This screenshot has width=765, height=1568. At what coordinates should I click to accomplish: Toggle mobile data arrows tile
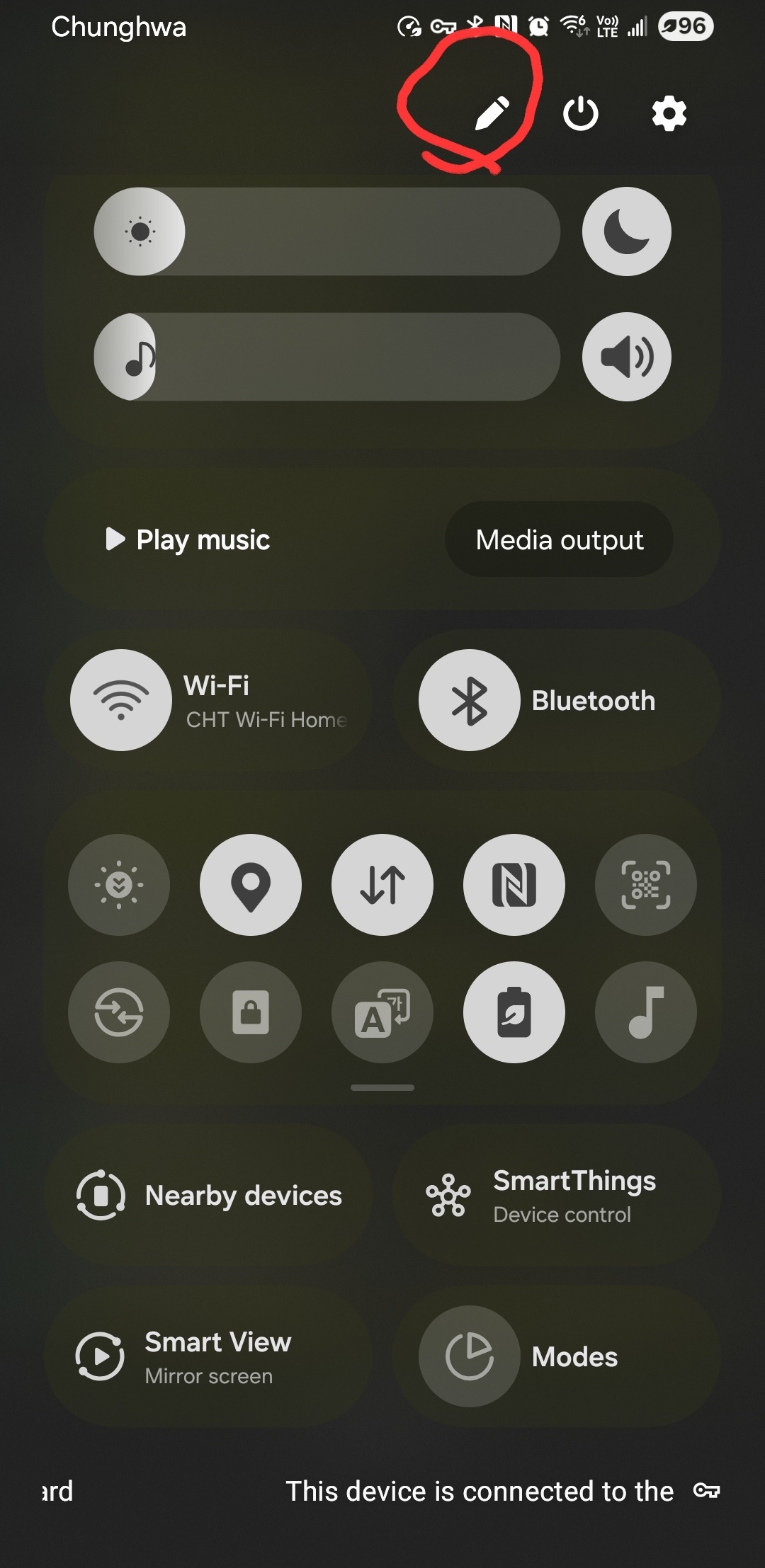point(382,885)
